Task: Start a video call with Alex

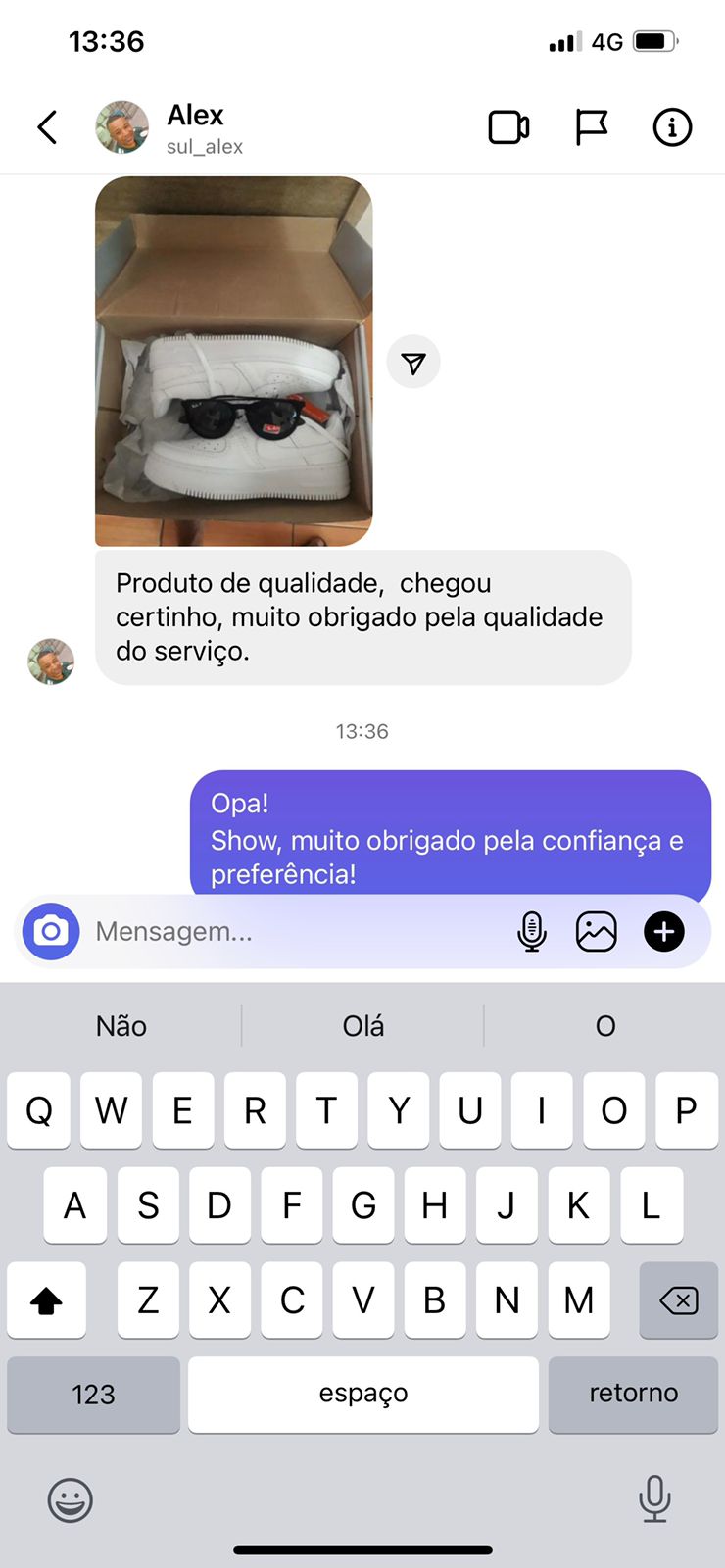Action: tap(508, 127)
